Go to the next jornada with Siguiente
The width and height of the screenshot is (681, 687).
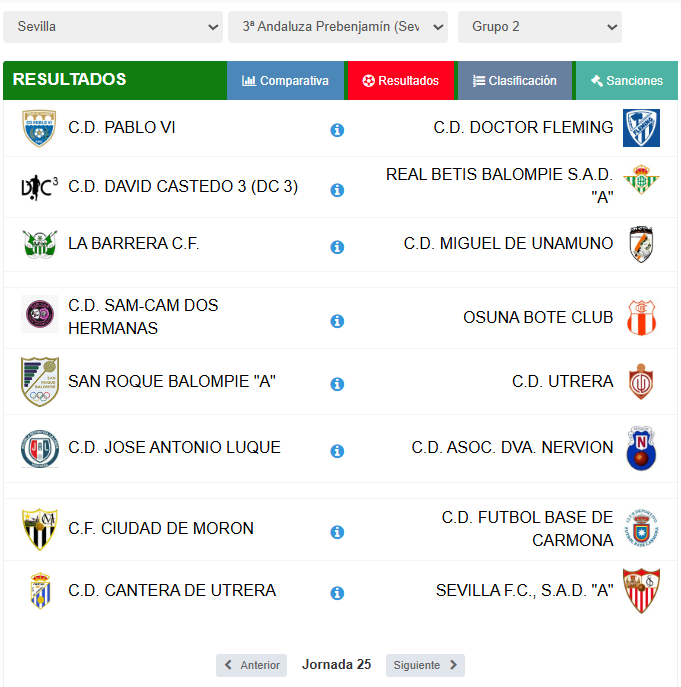[x=425, y=665]
